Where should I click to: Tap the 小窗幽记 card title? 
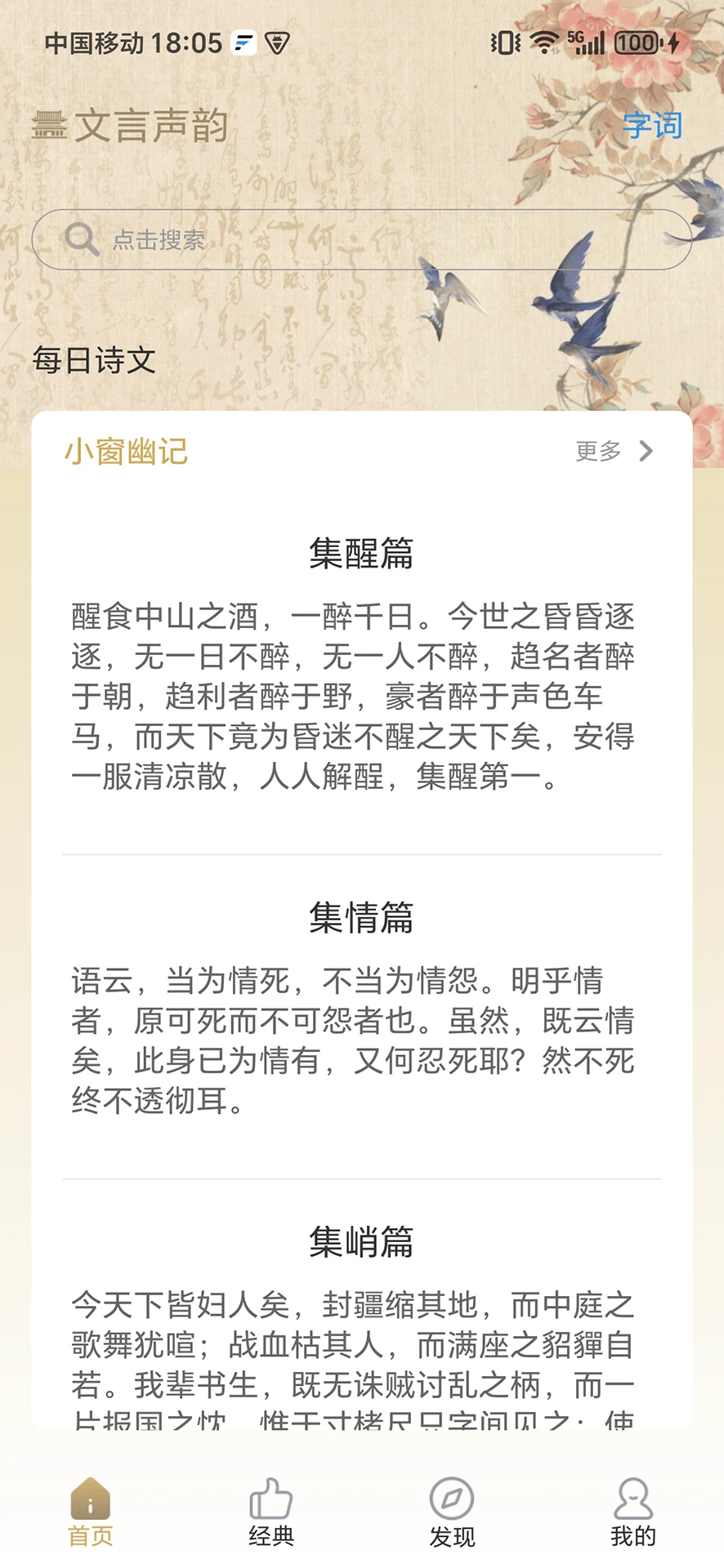[126, 452]
